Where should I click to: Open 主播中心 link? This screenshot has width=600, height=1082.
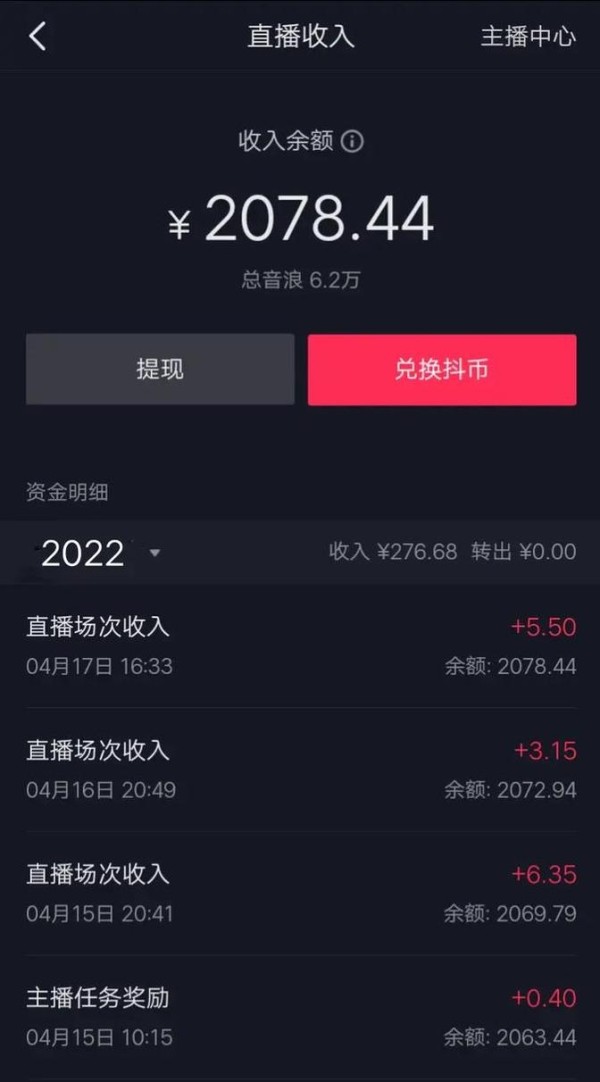pos(527,37)
